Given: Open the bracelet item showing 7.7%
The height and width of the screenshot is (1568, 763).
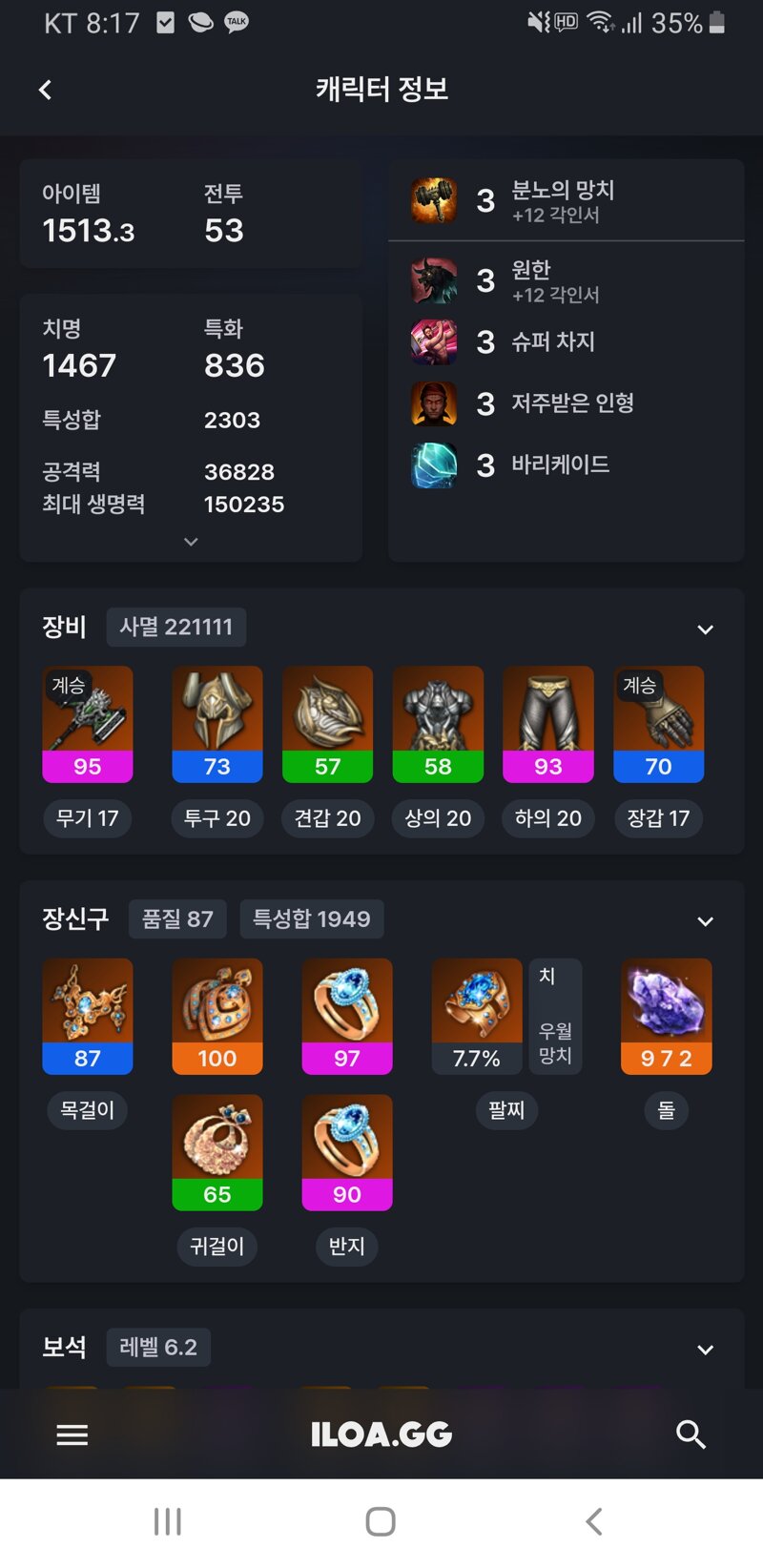Looking at the screenshot, I should pyautogui.click(x=477, y=1016).
